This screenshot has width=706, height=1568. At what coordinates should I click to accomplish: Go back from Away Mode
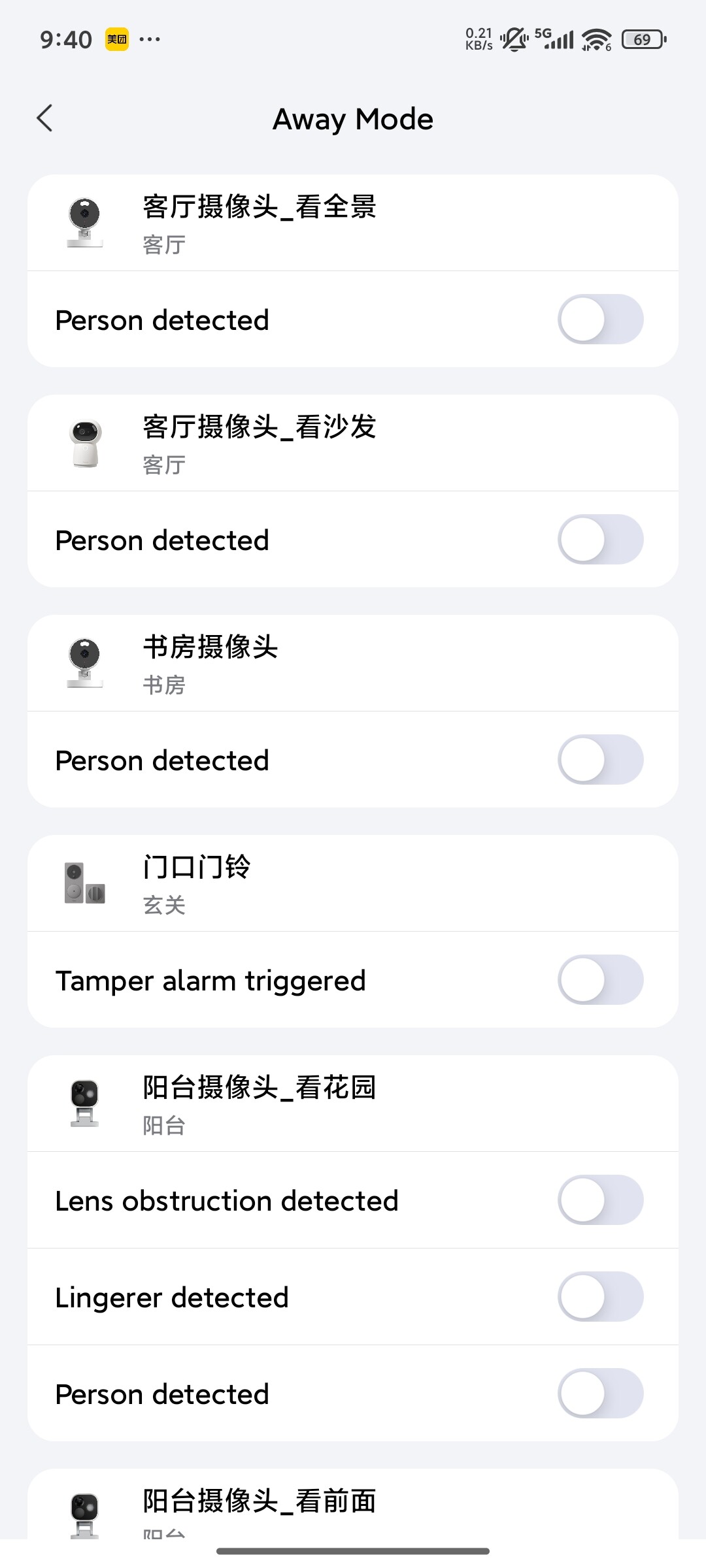pos(44,118)
